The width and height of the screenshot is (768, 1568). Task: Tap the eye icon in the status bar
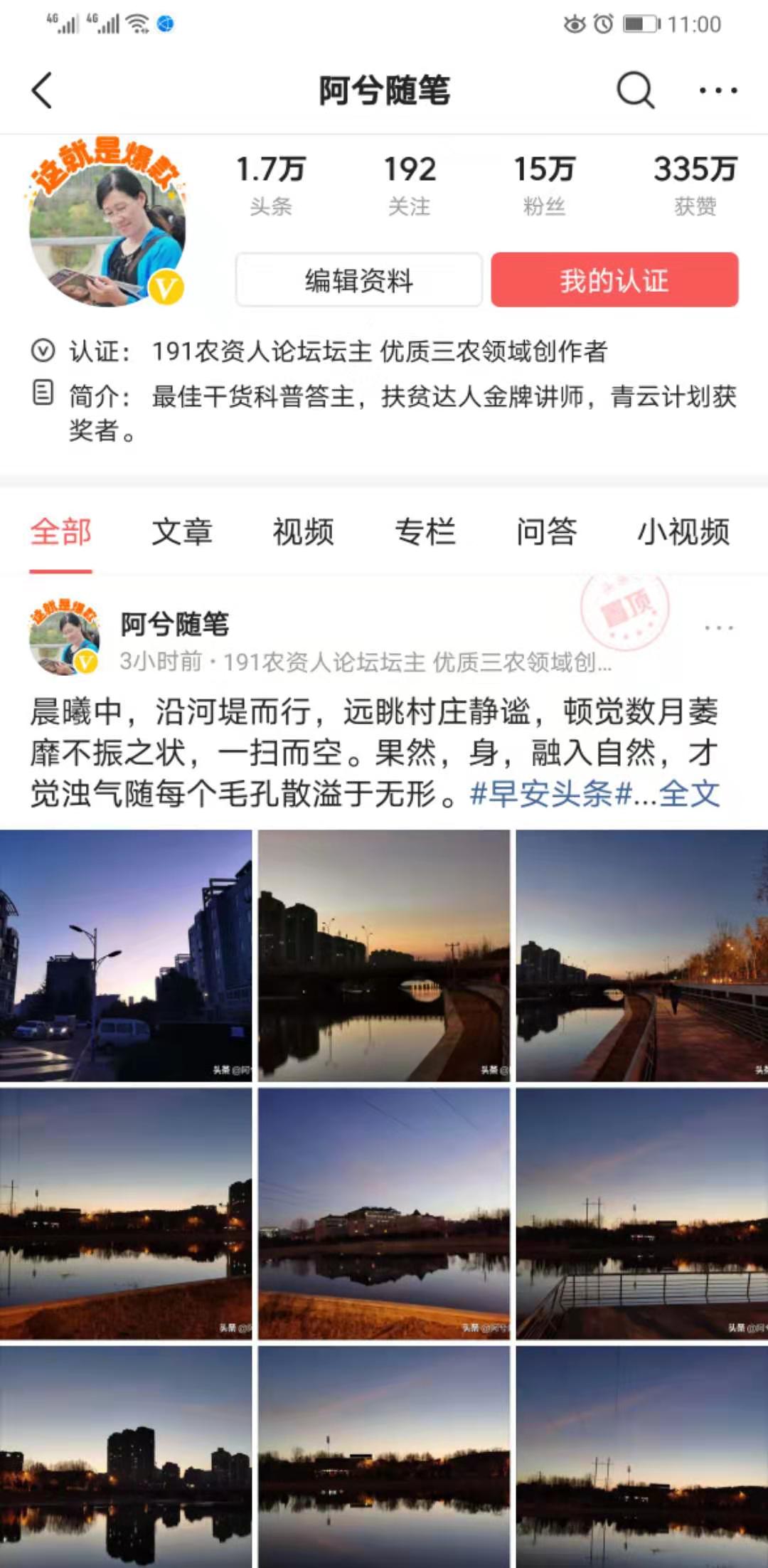pos(574,23)
